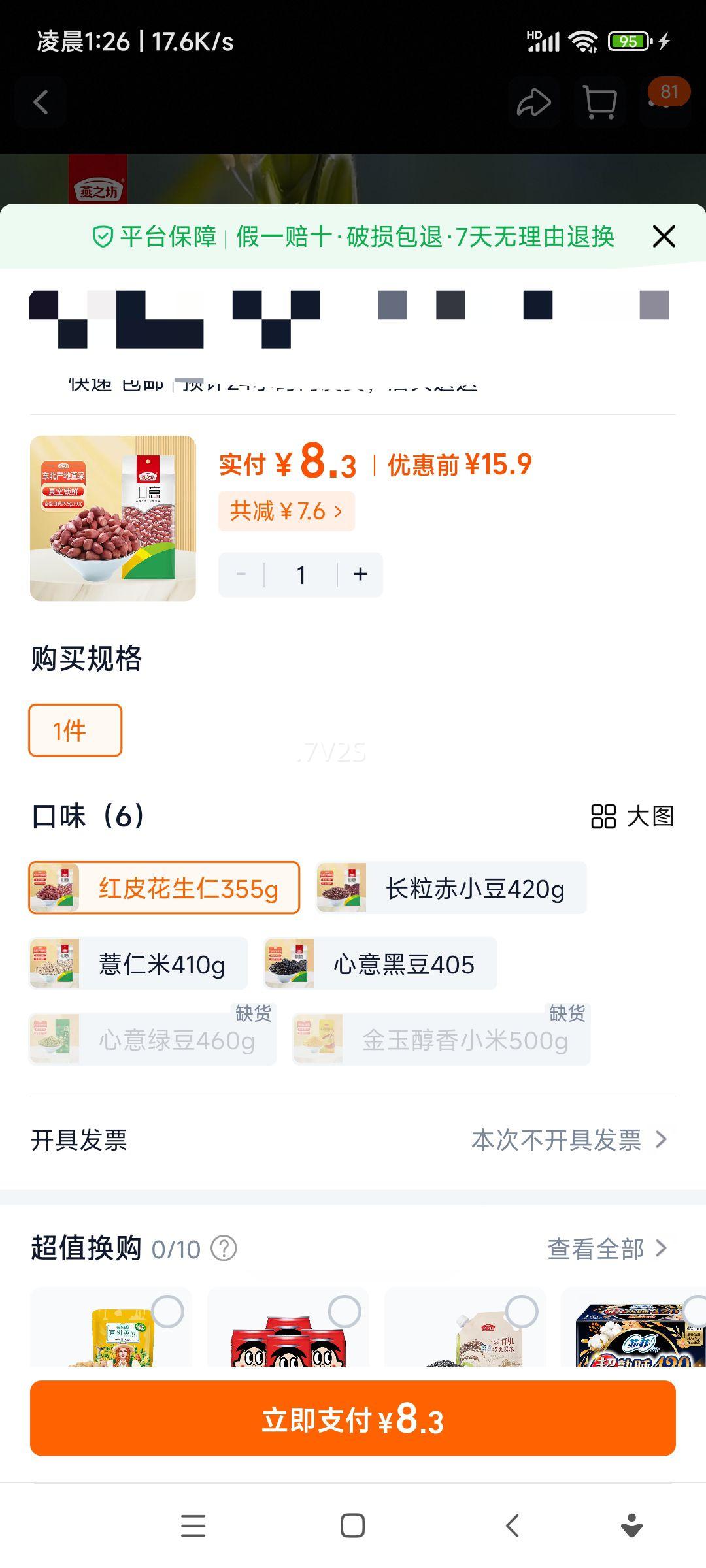Expand the 共减¥7.6 discount details
This screenshot has height=1568, width=706.
click(x=288, y=512)
